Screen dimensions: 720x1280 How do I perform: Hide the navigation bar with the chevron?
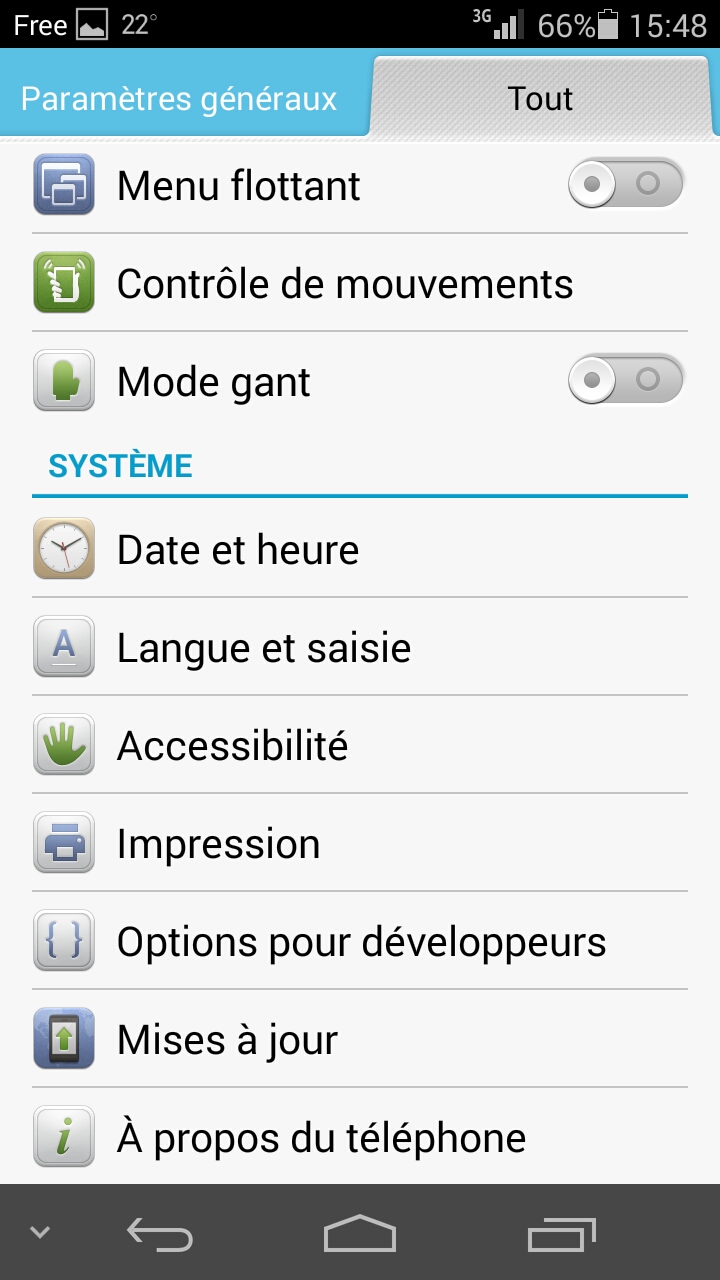point(40,1232)
